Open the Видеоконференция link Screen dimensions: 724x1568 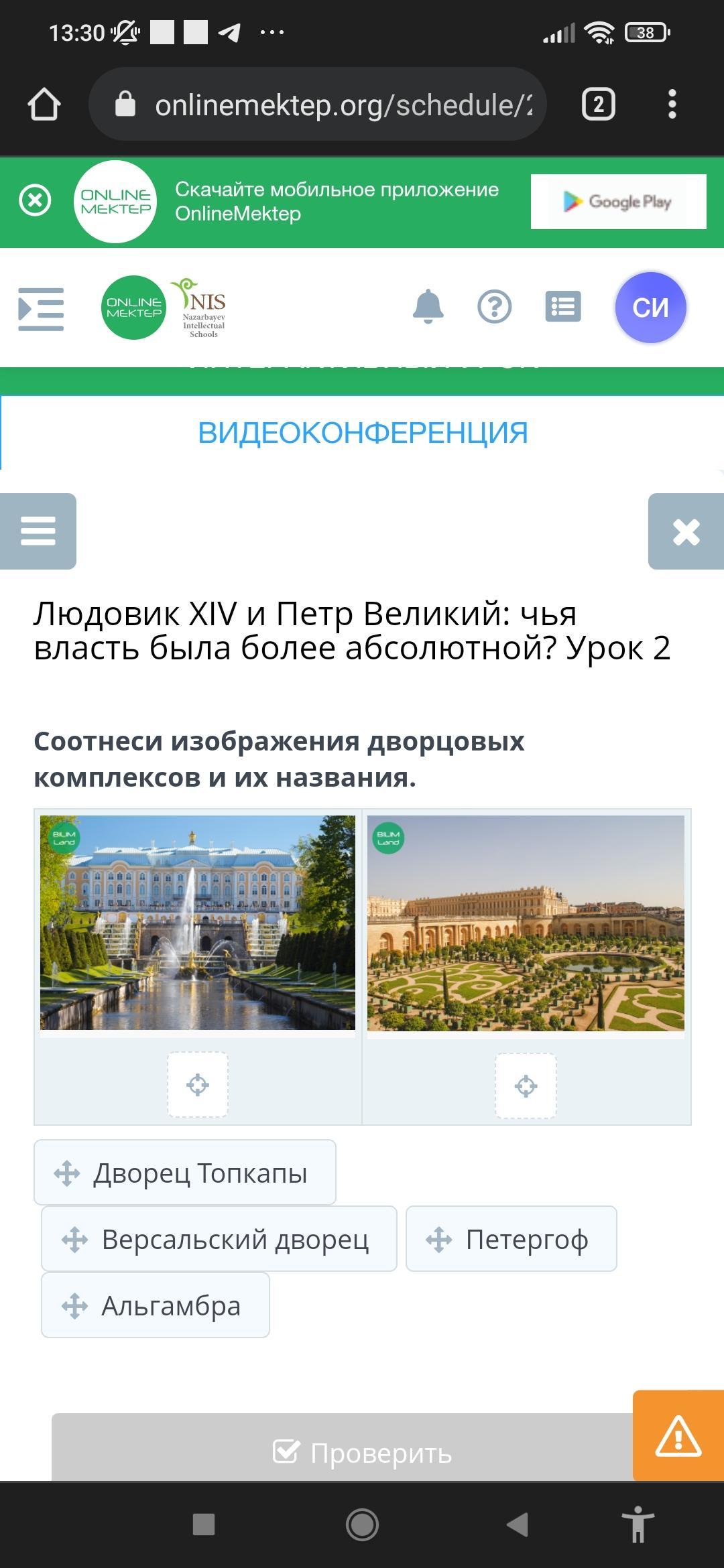click(x=363, y=433)
